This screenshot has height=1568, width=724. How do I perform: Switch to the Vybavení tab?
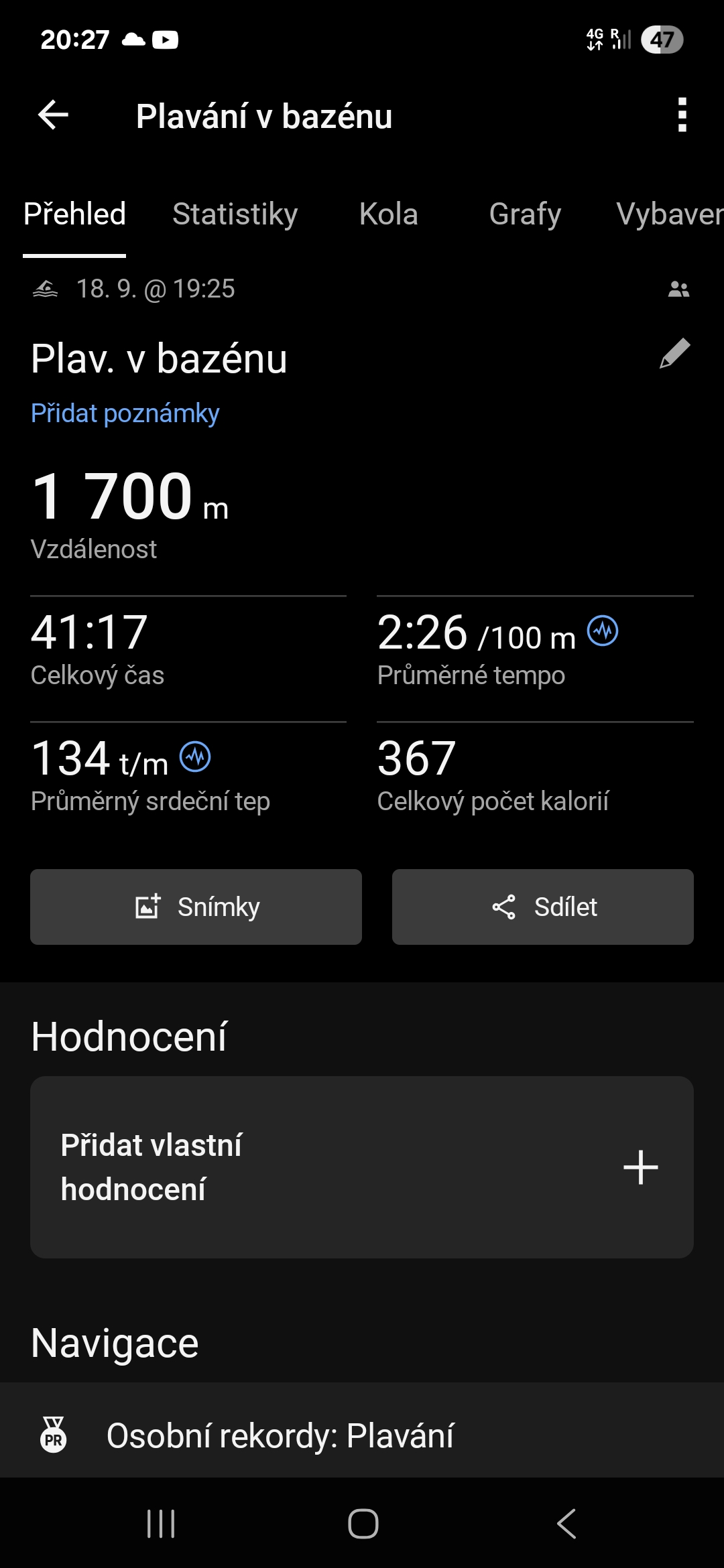pyautogui.click(x=668, y=214)
